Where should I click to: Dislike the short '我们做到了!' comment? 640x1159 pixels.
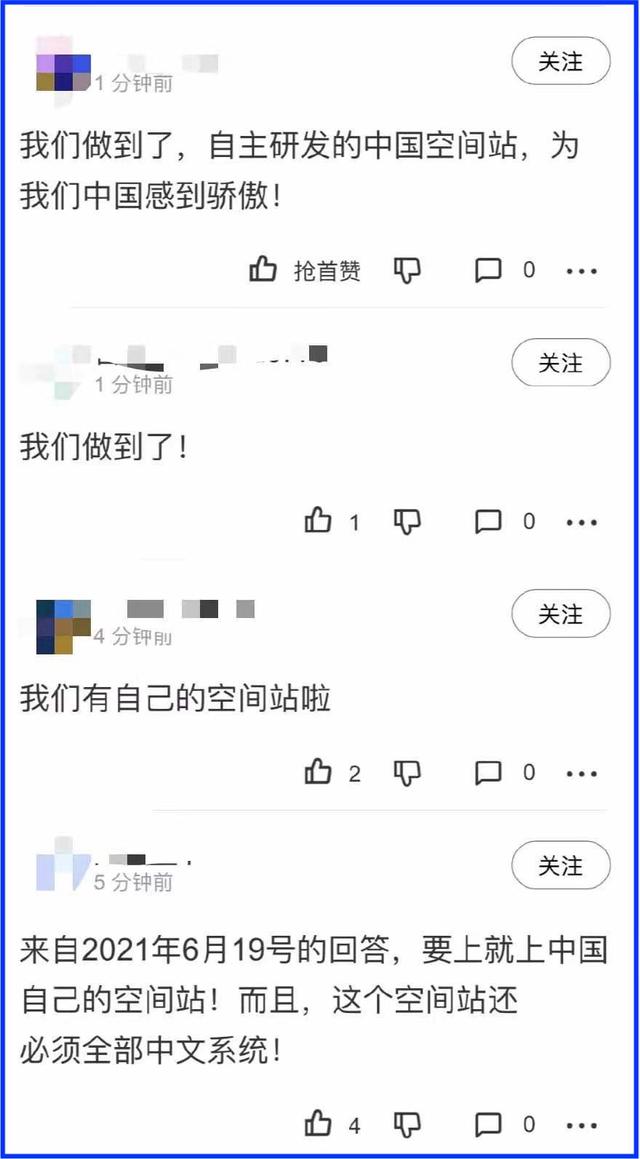click(x=407, y=521)
